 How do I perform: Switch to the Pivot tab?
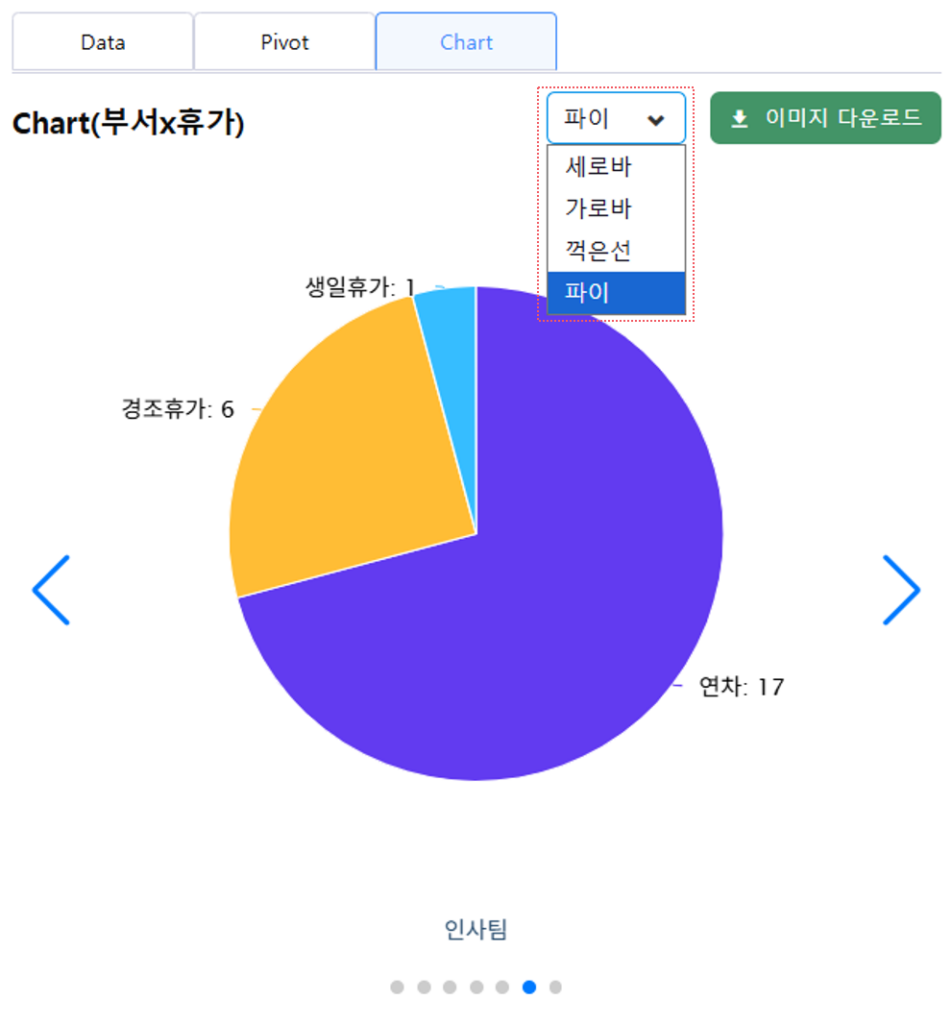tap(285, 42)
